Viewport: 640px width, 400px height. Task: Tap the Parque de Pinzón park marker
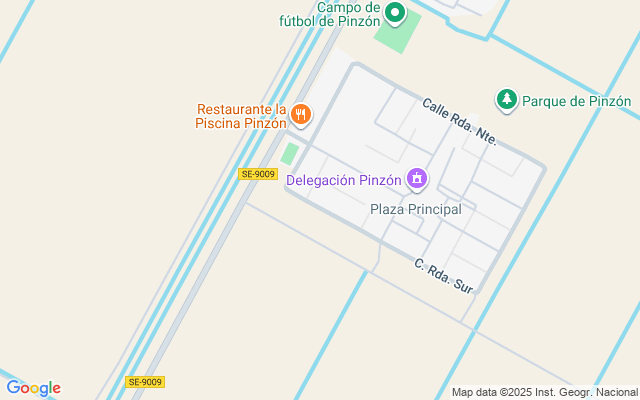(x=507, y=100)
